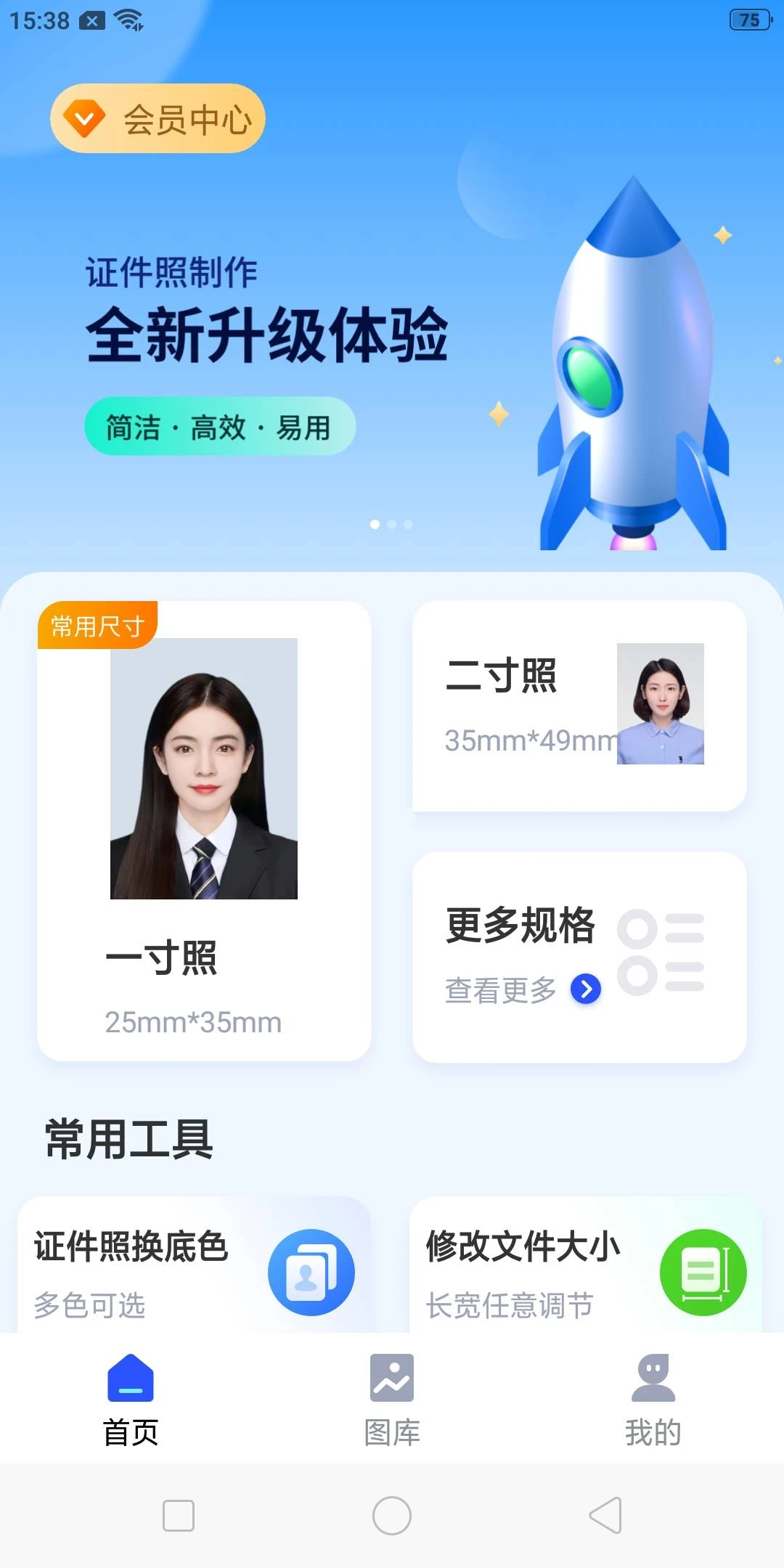This screenshot has height=1568, width=784.
Task: Select the 一寸照 25mm*35mm card
Action: pyautogui.click(x=204, y=830)
